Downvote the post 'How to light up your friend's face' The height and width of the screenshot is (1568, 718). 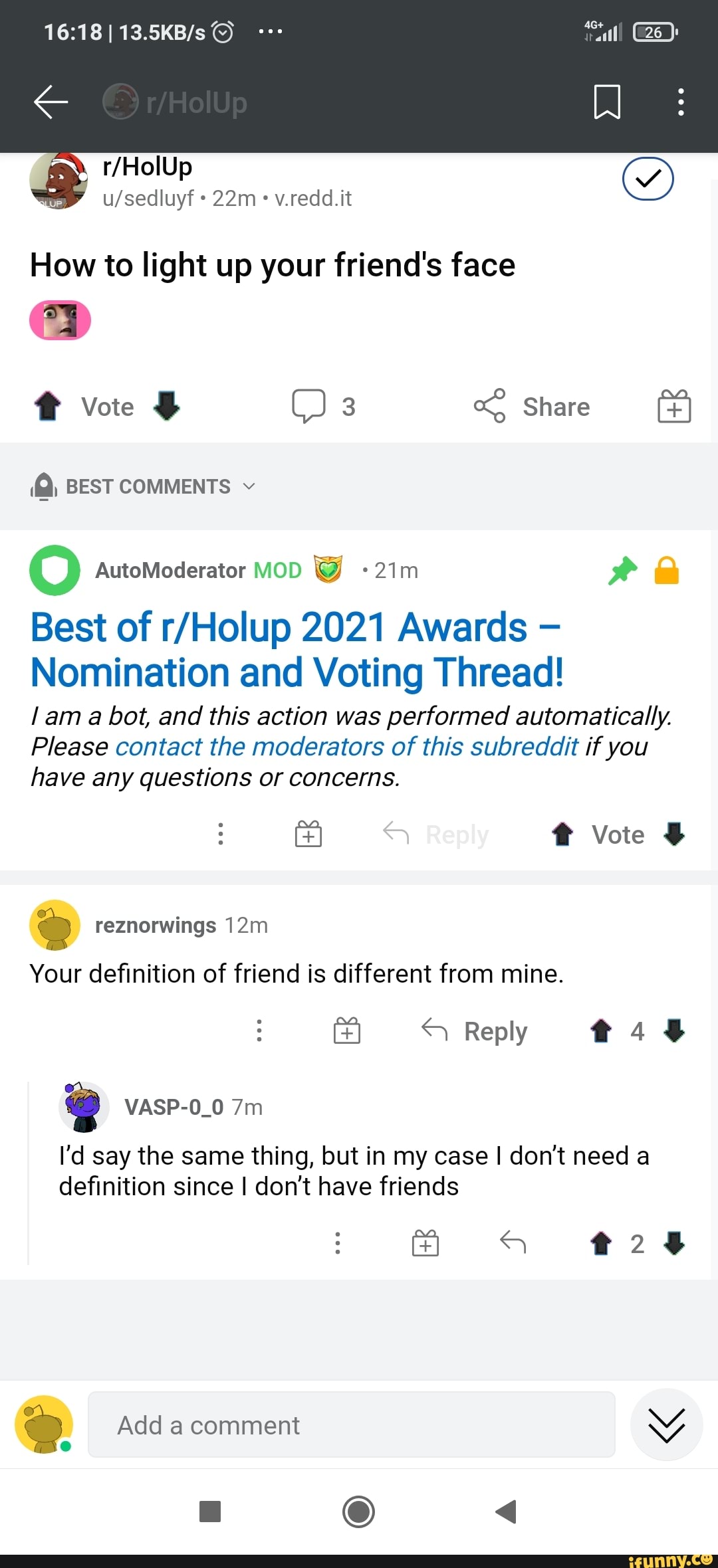click(166, 406)
